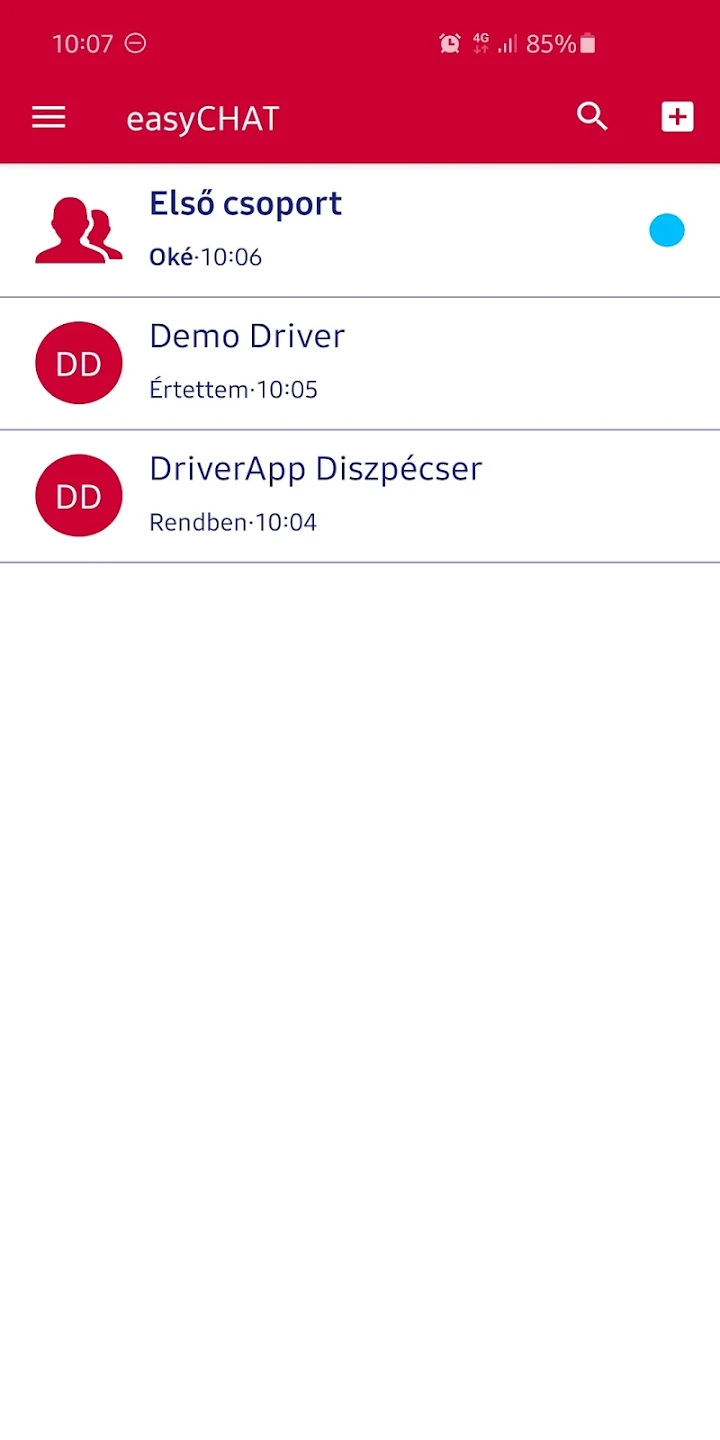Open the search magnifier icon
The width and height of the screenshot is (720, 1440).
point(593,117)
